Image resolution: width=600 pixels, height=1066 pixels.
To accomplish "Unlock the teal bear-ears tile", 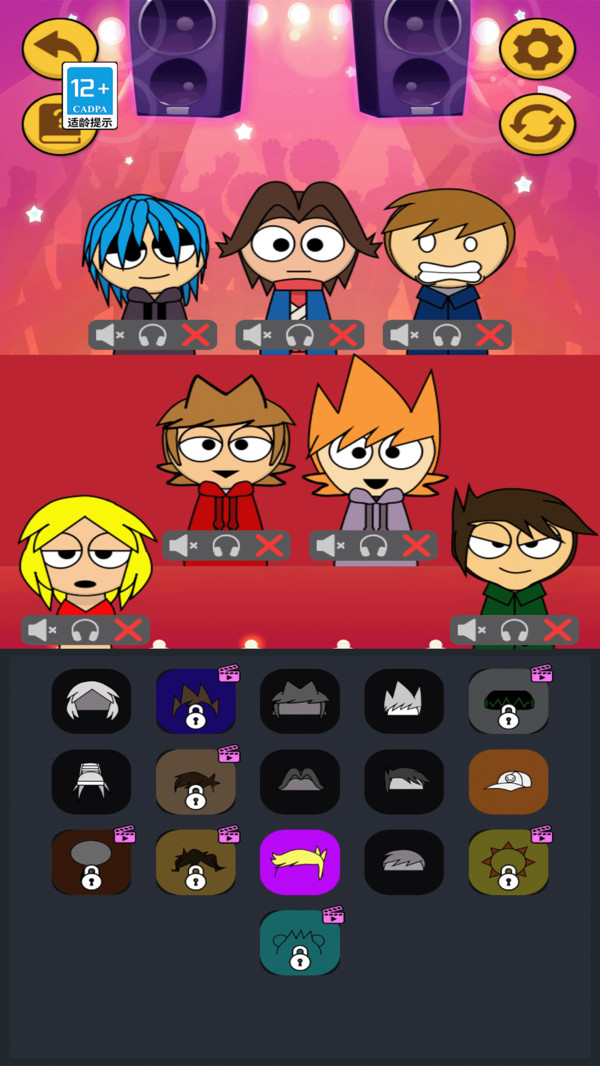I will pyautogui.click(x=300, y=942).
